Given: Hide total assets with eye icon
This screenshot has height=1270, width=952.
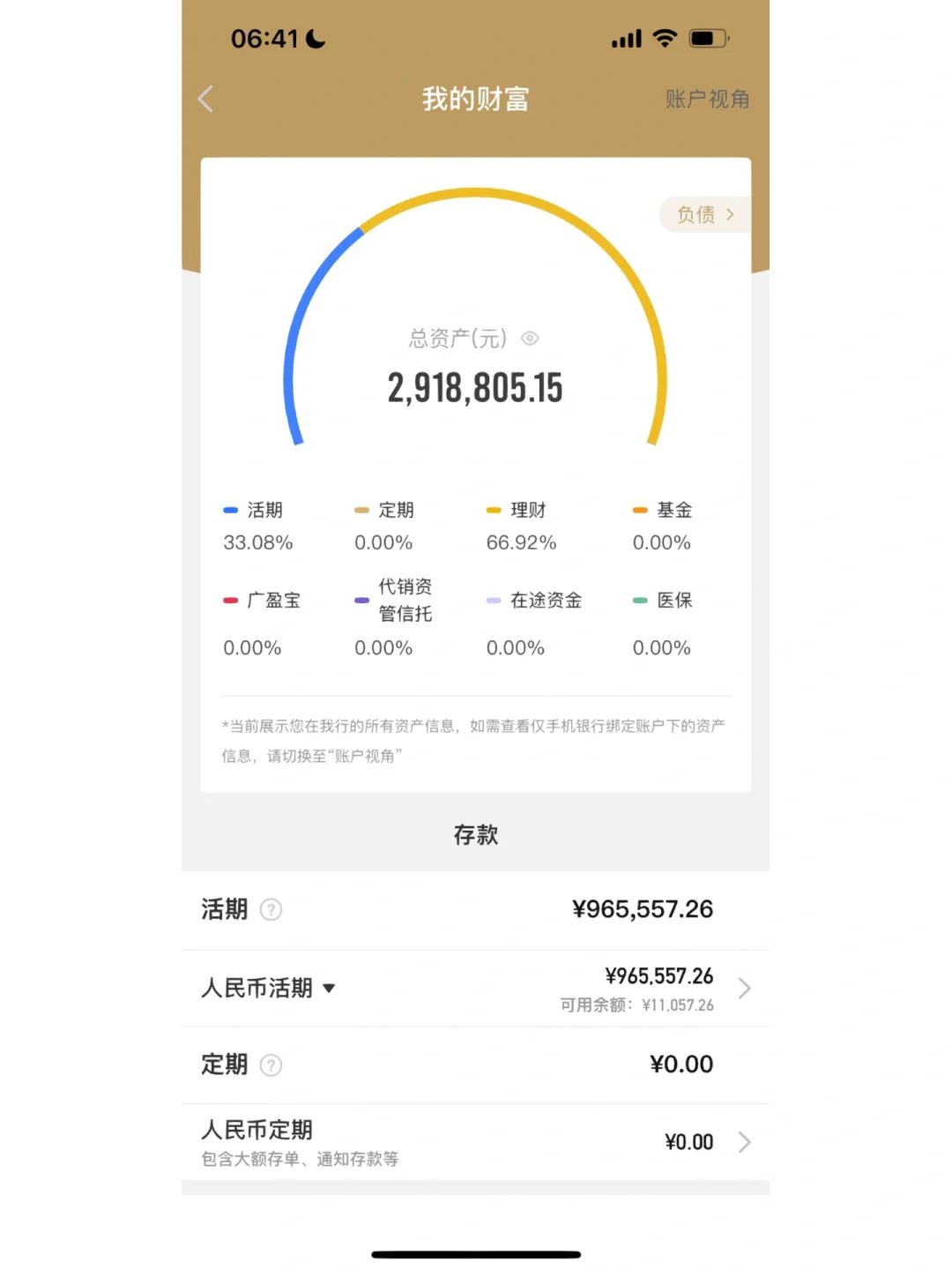Looking at the screenshot, I should (x=530, y=339).
